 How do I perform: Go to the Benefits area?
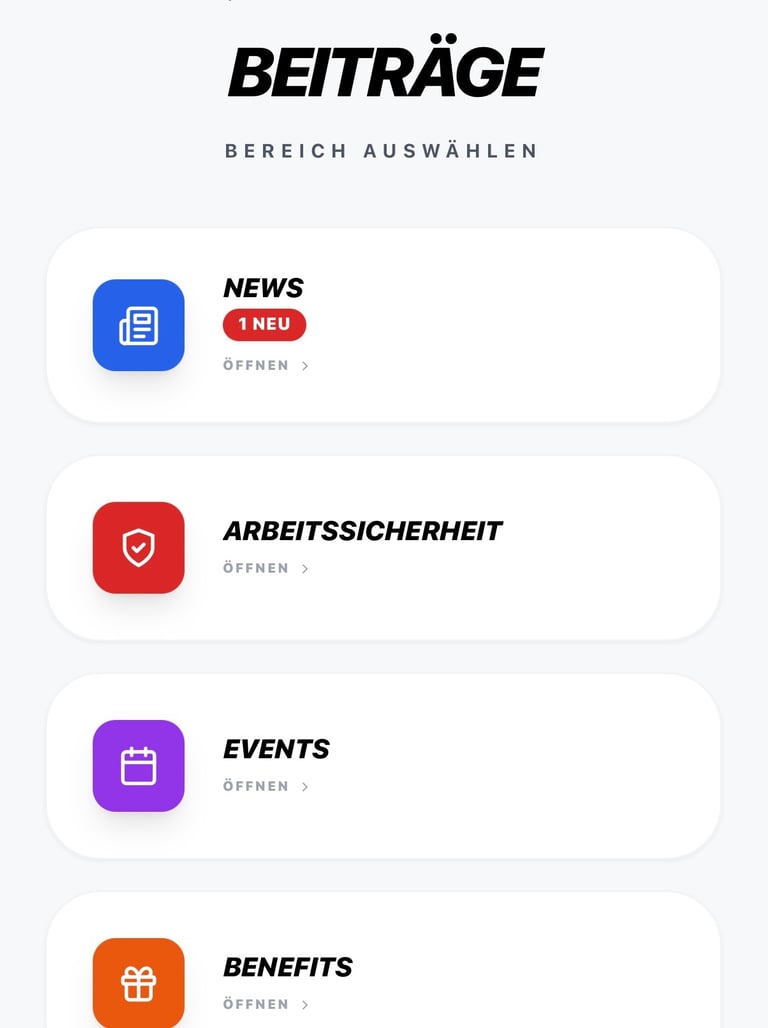(383, 975)
